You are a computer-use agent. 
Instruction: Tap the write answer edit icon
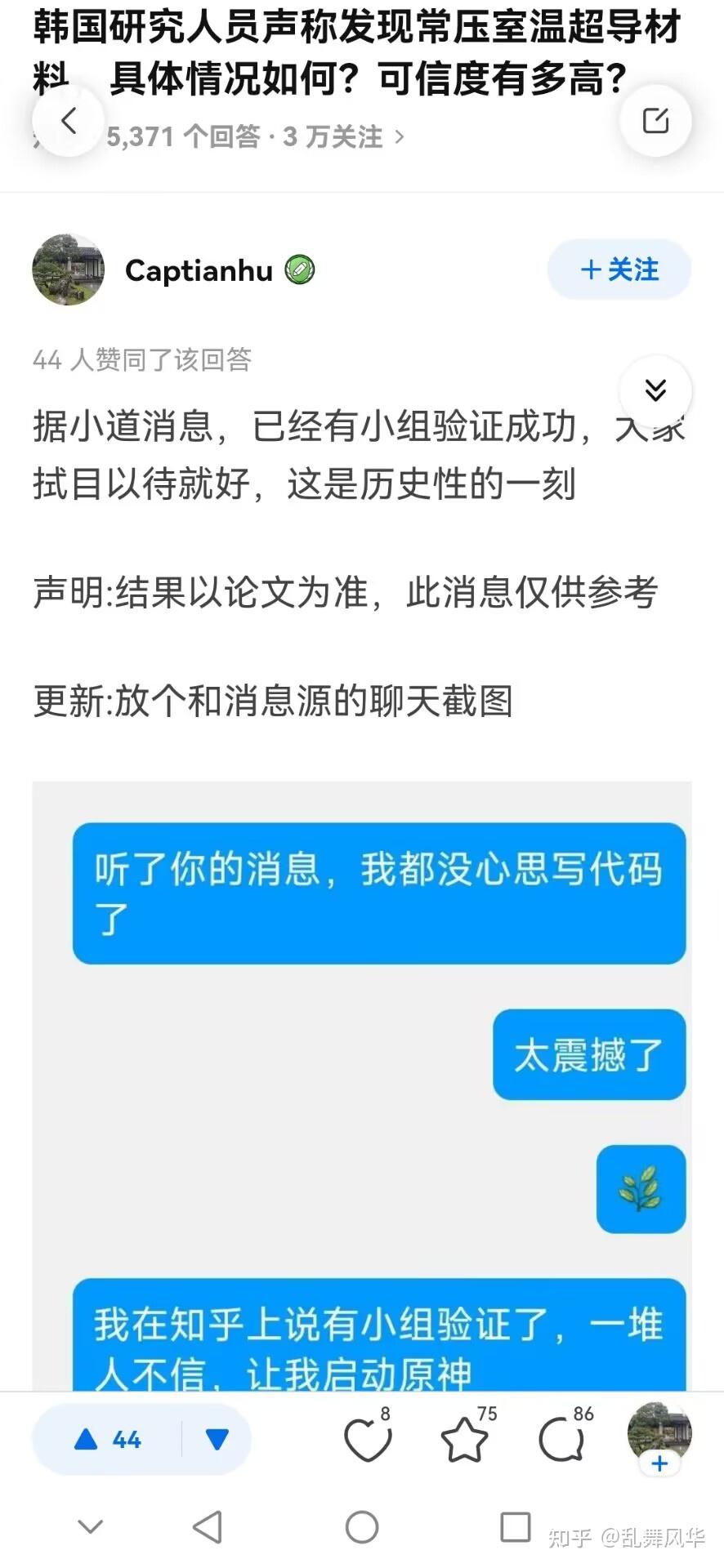tap(655, 121)
